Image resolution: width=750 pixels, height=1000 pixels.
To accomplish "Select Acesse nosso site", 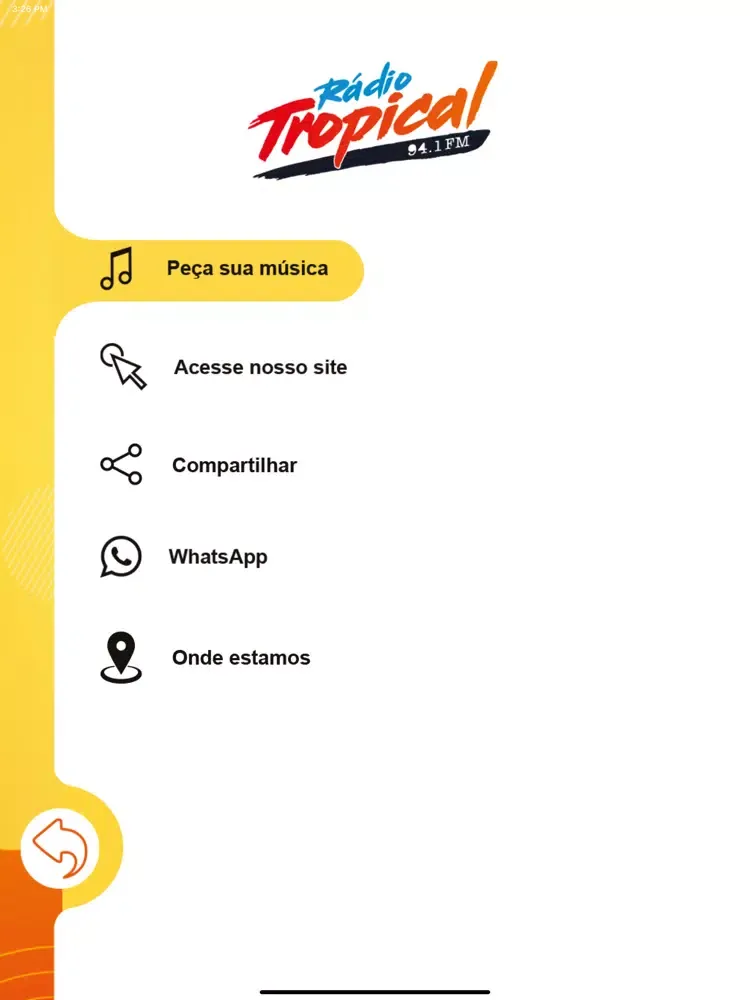I will pyautogui.click(x=259, y=367).
